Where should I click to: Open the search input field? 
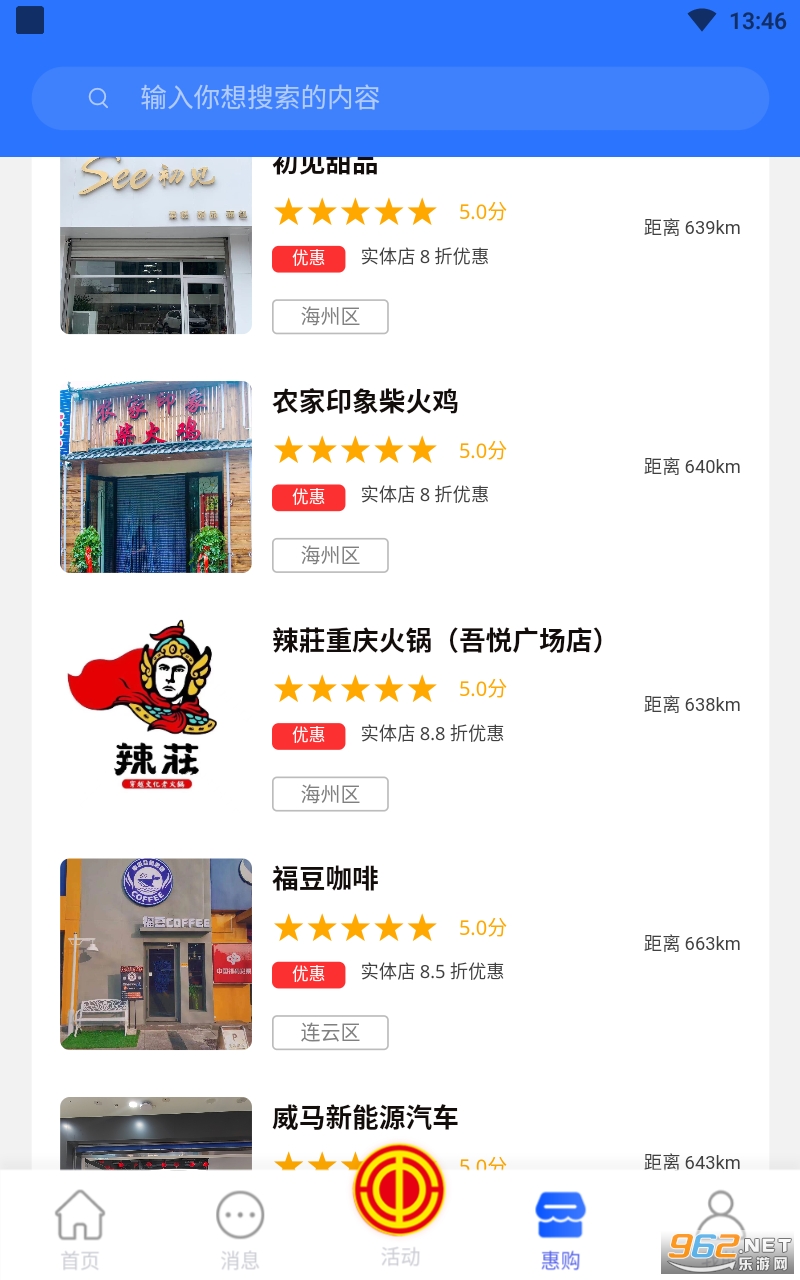[x=400, y=98]
